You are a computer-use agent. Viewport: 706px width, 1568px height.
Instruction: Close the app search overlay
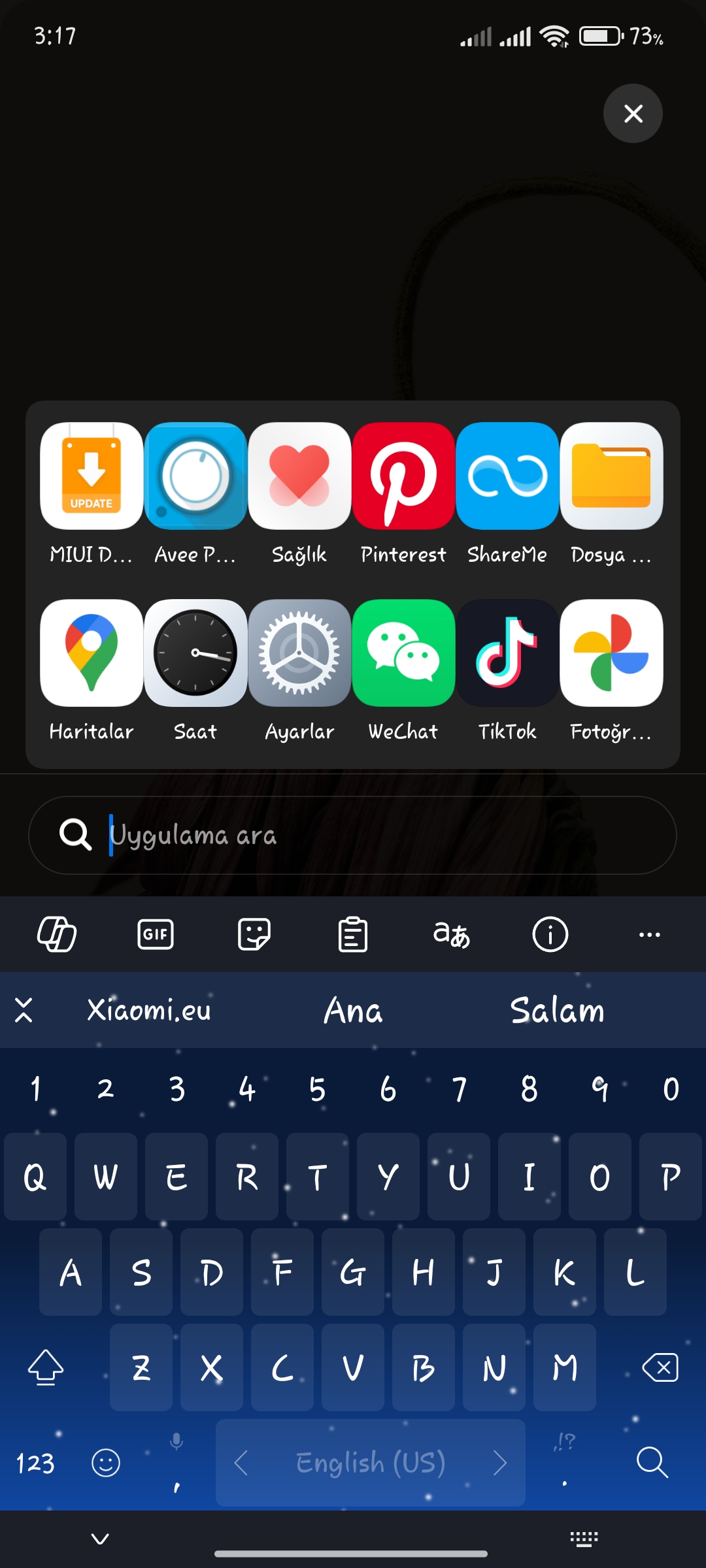tap(633, 114)
